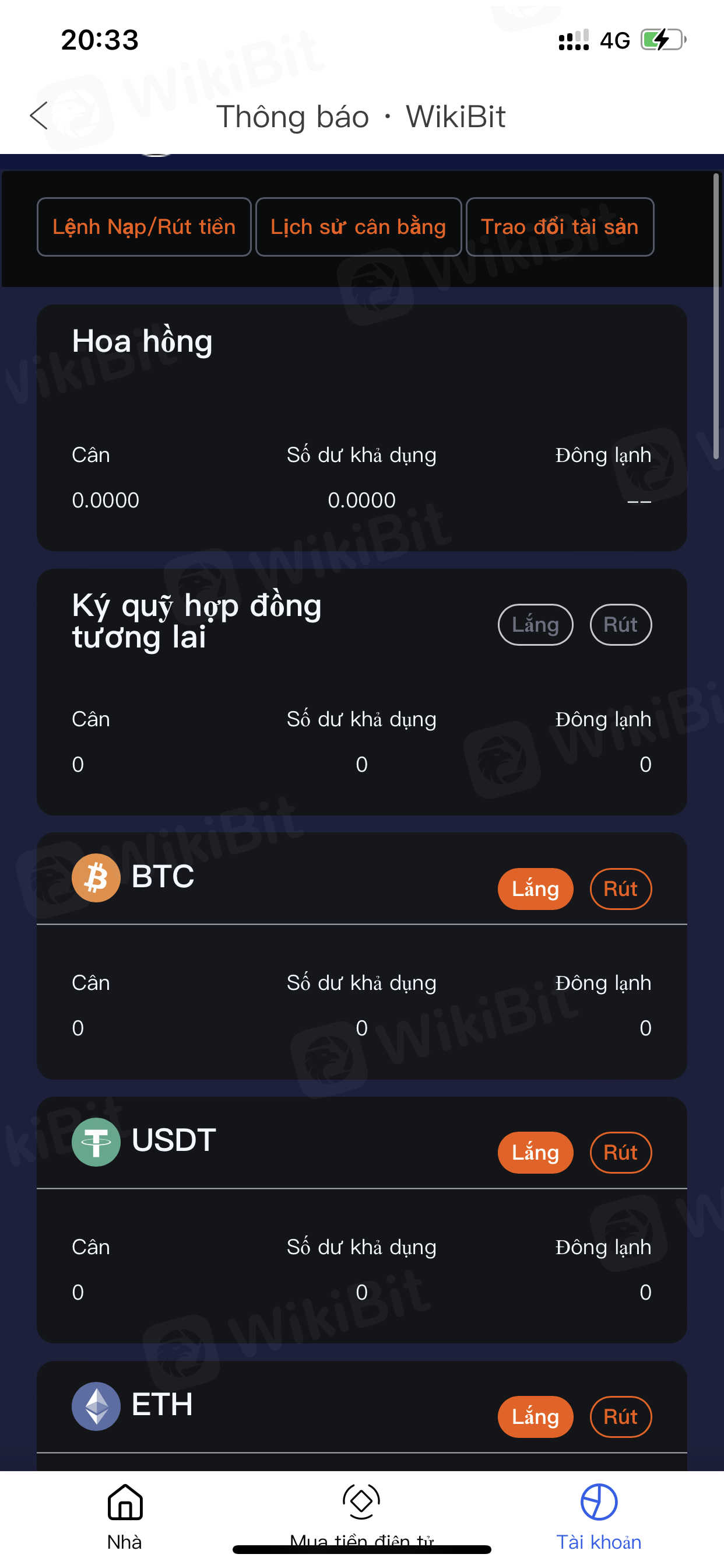Tap Lắng for BTC
724x1568 pixels.
[x=535, y=888]
